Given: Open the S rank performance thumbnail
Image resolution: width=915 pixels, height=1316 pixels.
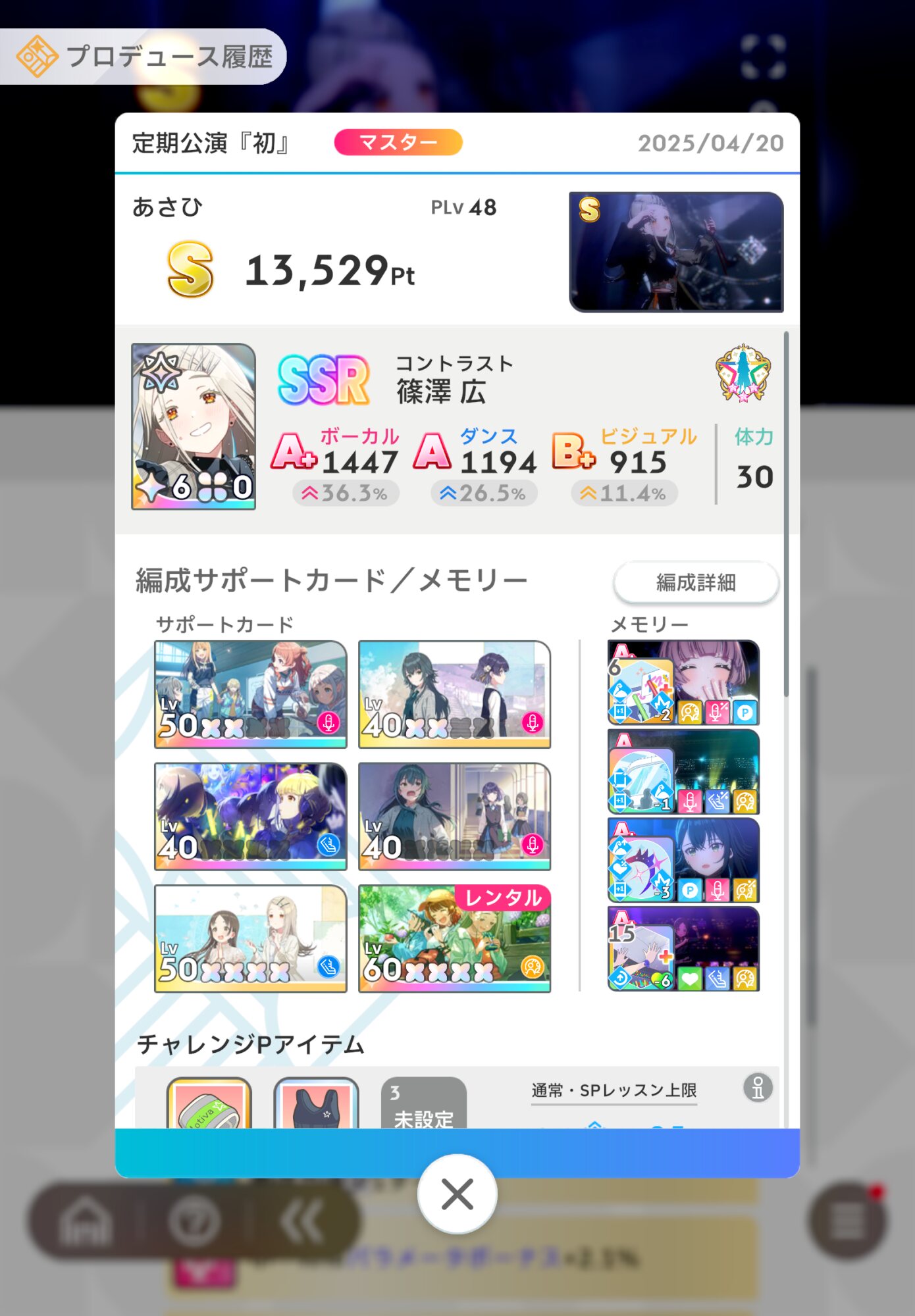Looking at the screenshot, I should click(676, 251).
